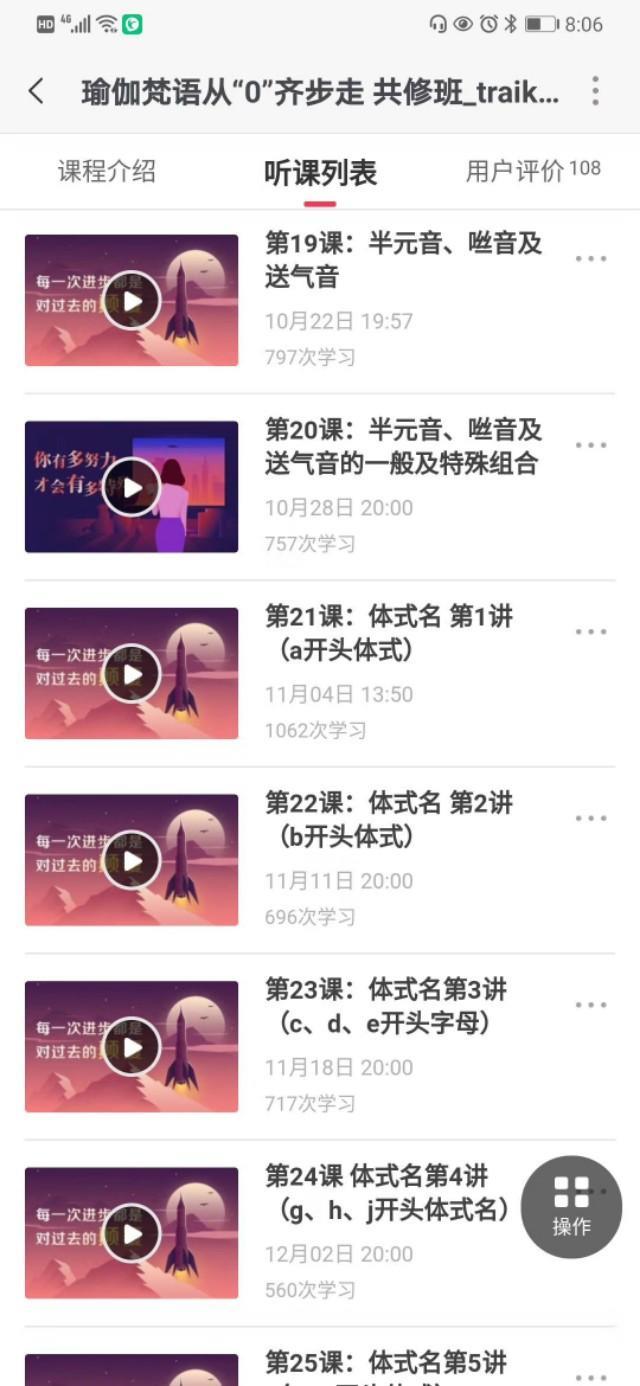Viewport: 640px width, 1386px height.
Task: Show more options for 第21课
Action: (x=591, y=632)
